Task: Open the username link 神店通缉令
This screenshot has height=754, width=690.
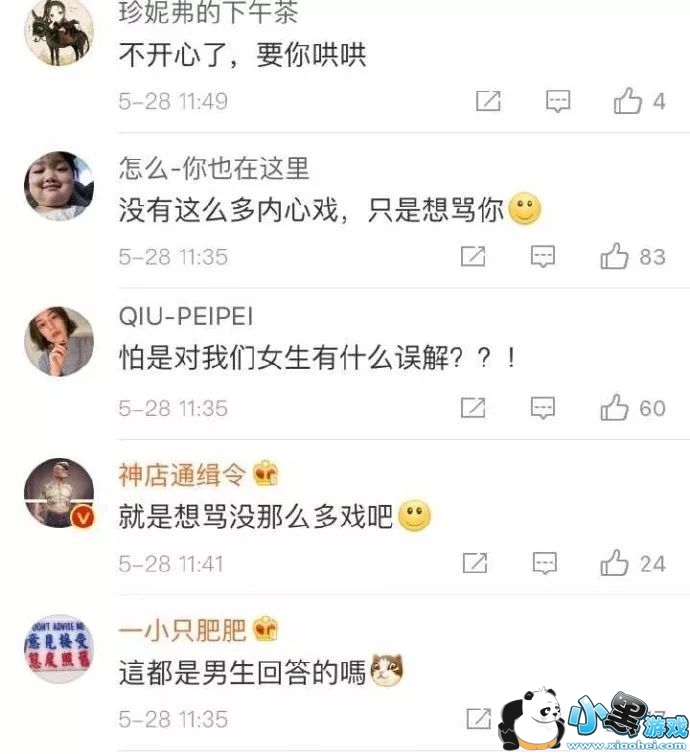Action: click(181, 473)
